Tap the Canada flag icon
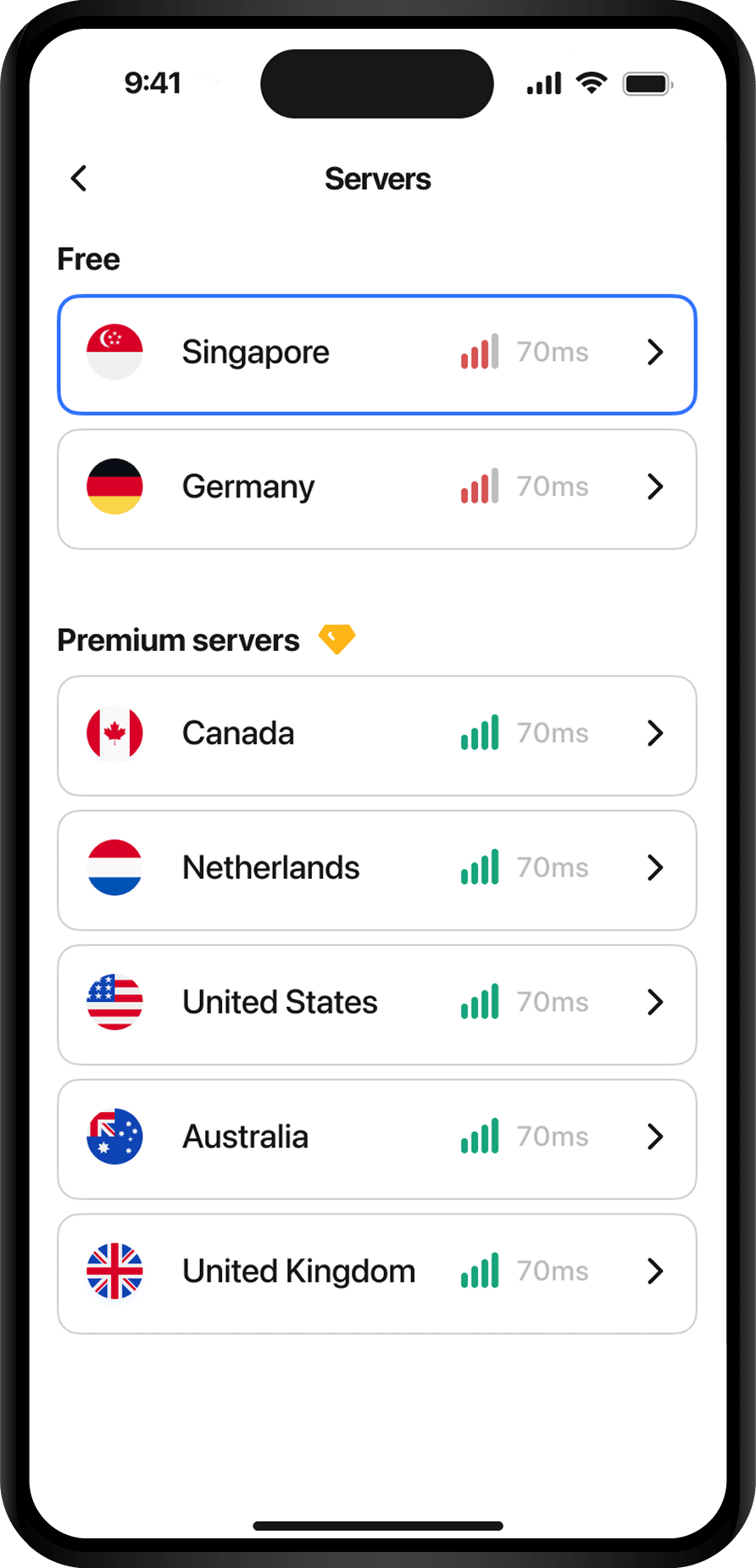756x1568 pixels. [115, 733]
